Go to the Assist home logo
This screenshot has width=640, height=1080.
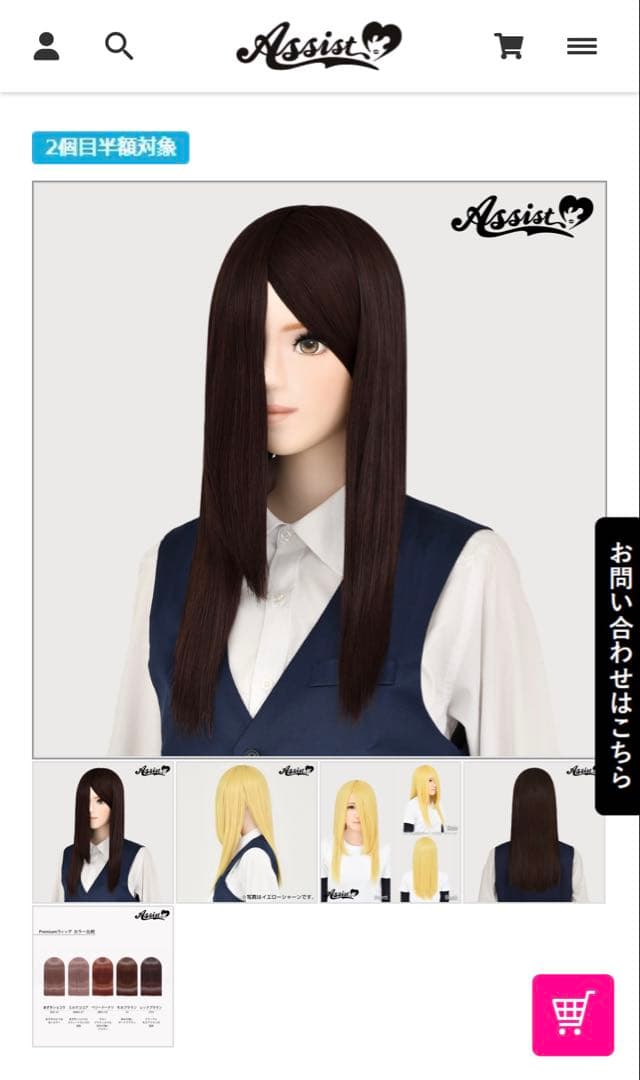coord(318,46)
